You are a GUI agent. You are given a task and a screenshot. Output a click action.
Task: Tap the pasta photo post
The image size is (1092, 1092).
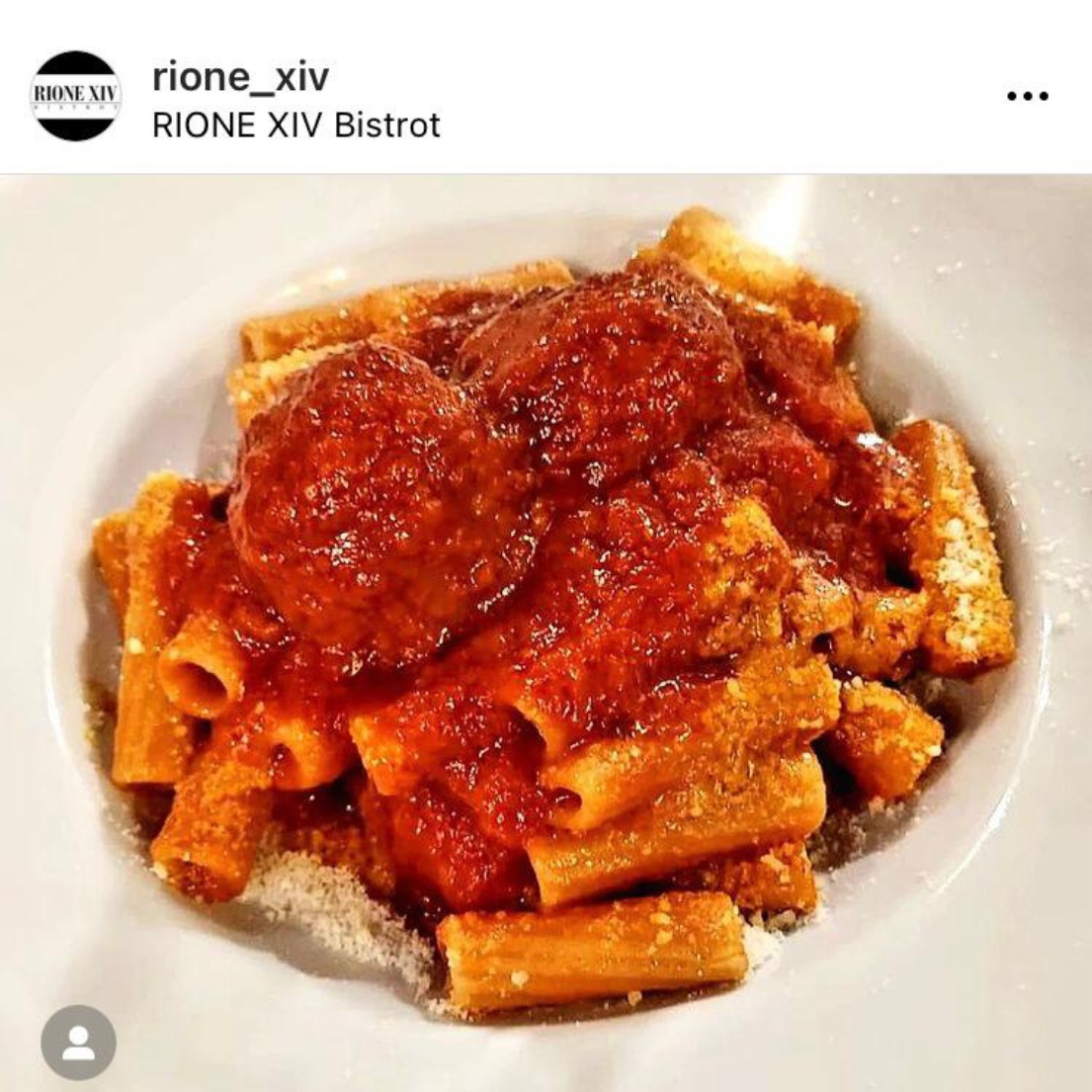click(546, 633)
